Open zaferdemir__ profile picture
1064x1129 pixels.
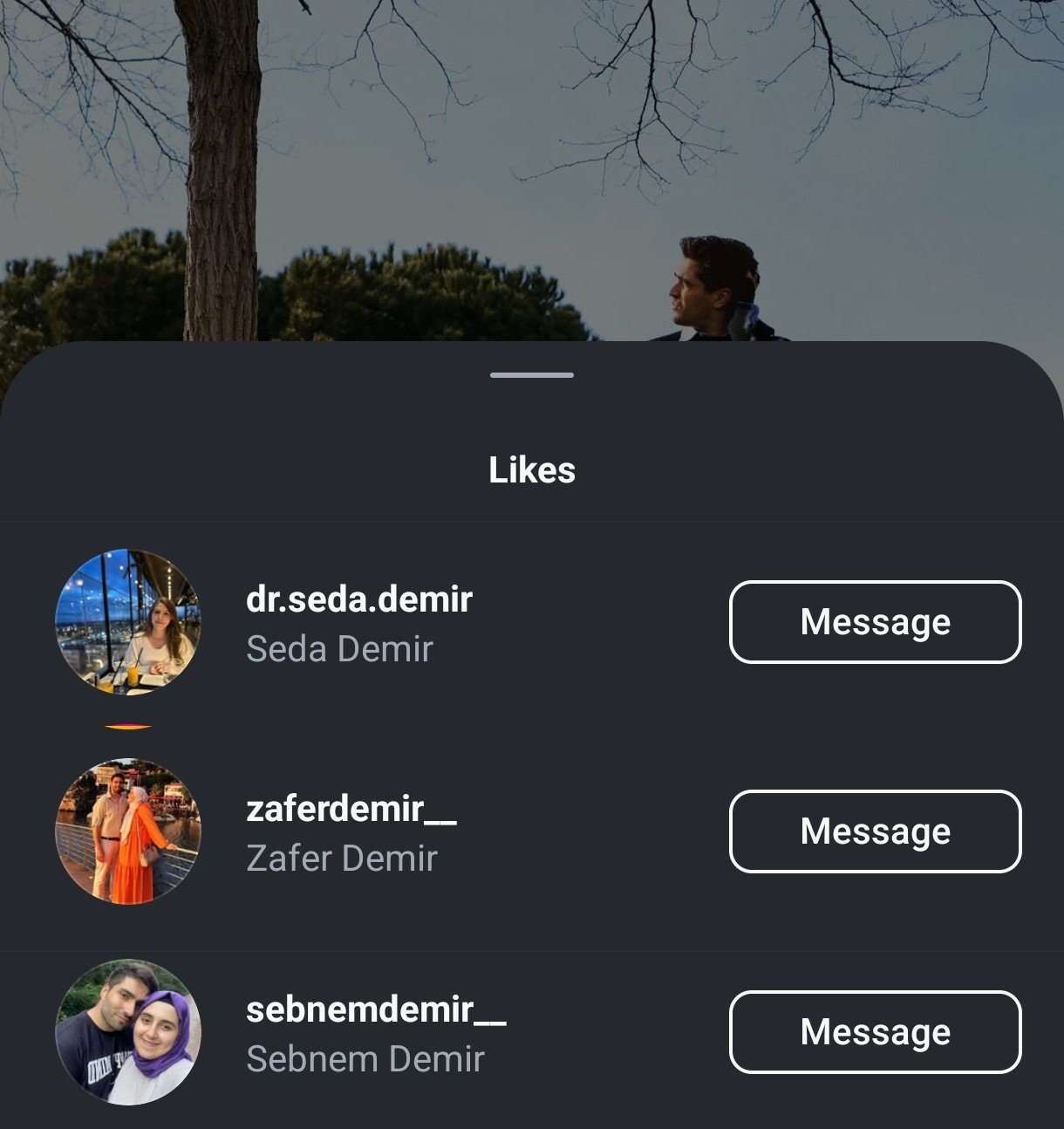point(128,831)
